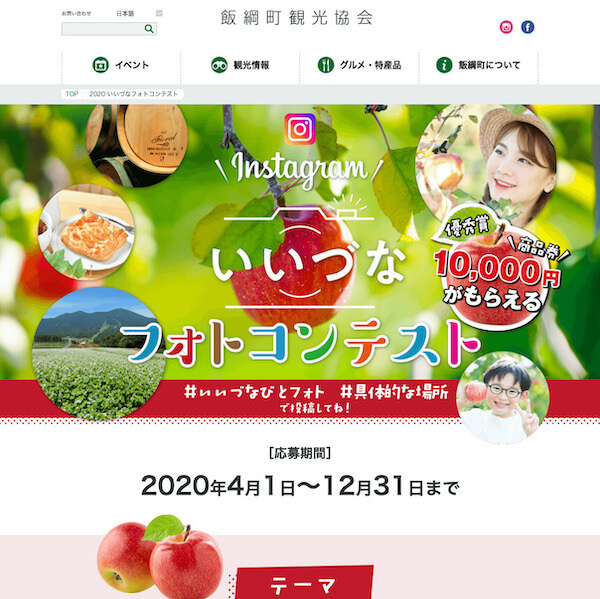The height and width of the screenshot is (599, 600).
Task: Tap the magnifier search icon
Action: click(x=151, y=29)
